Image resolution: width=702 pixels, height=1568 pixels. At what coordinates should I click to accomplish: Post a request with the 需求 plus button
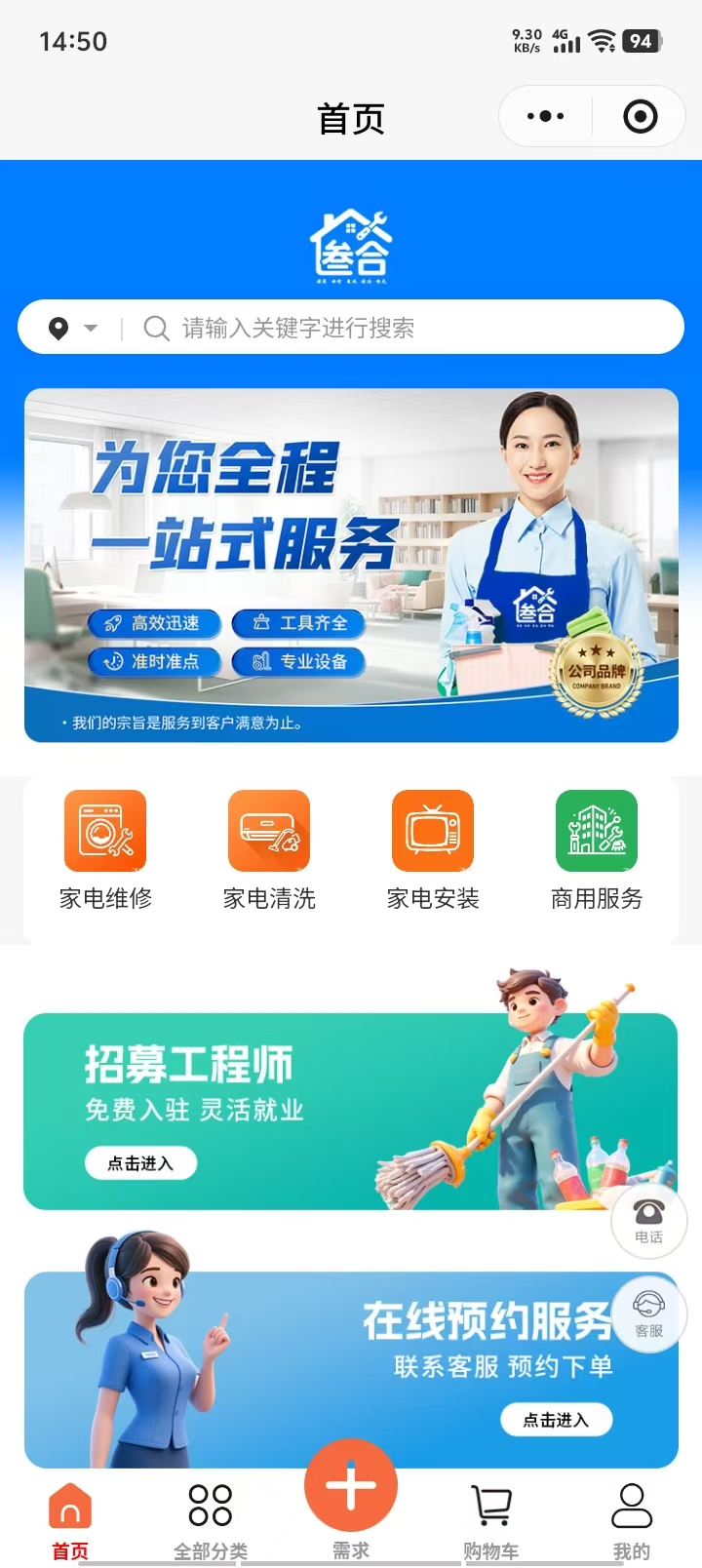coord(351,1486)
